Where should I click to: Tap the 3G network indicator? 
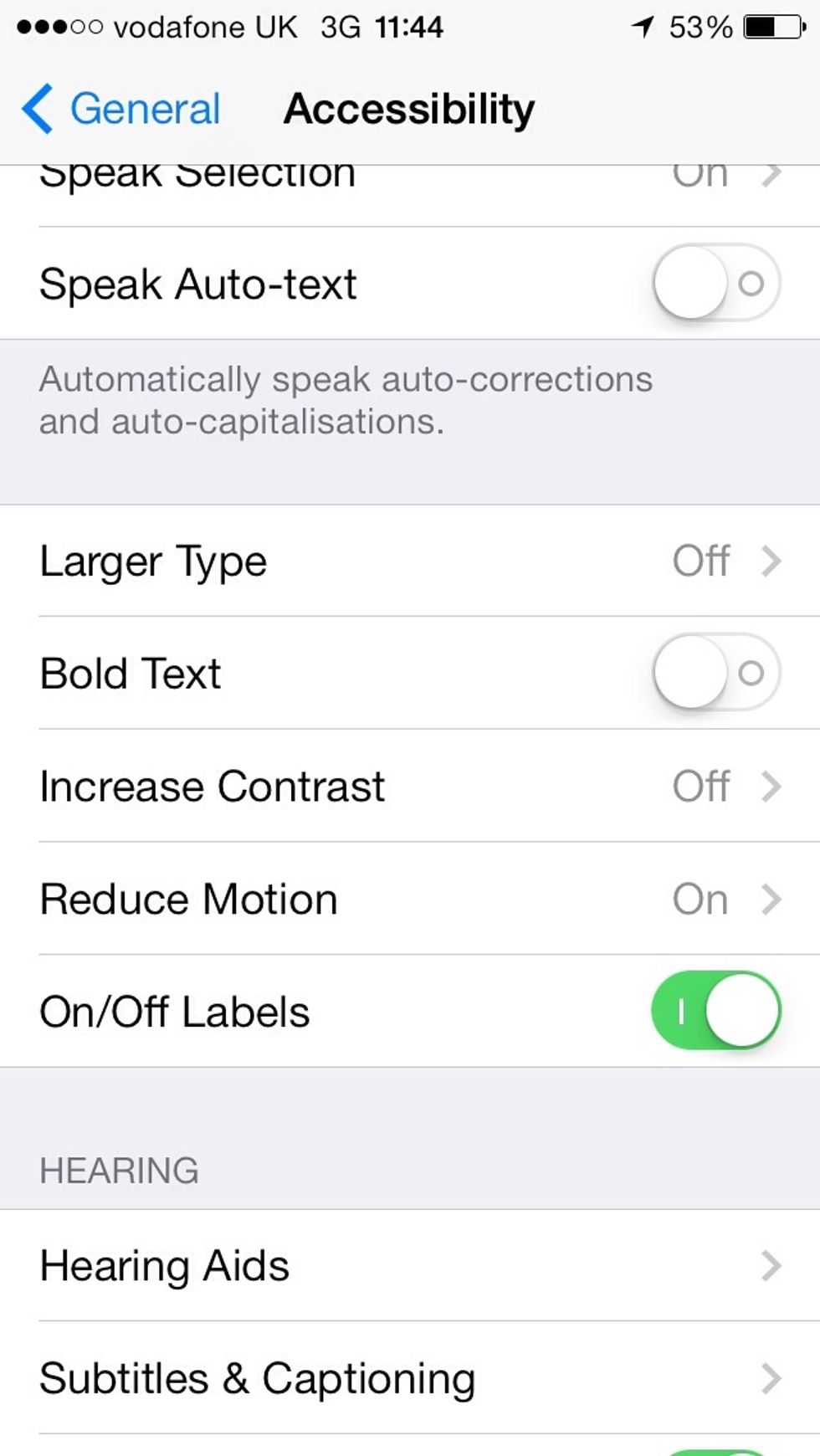pos(343,26)
